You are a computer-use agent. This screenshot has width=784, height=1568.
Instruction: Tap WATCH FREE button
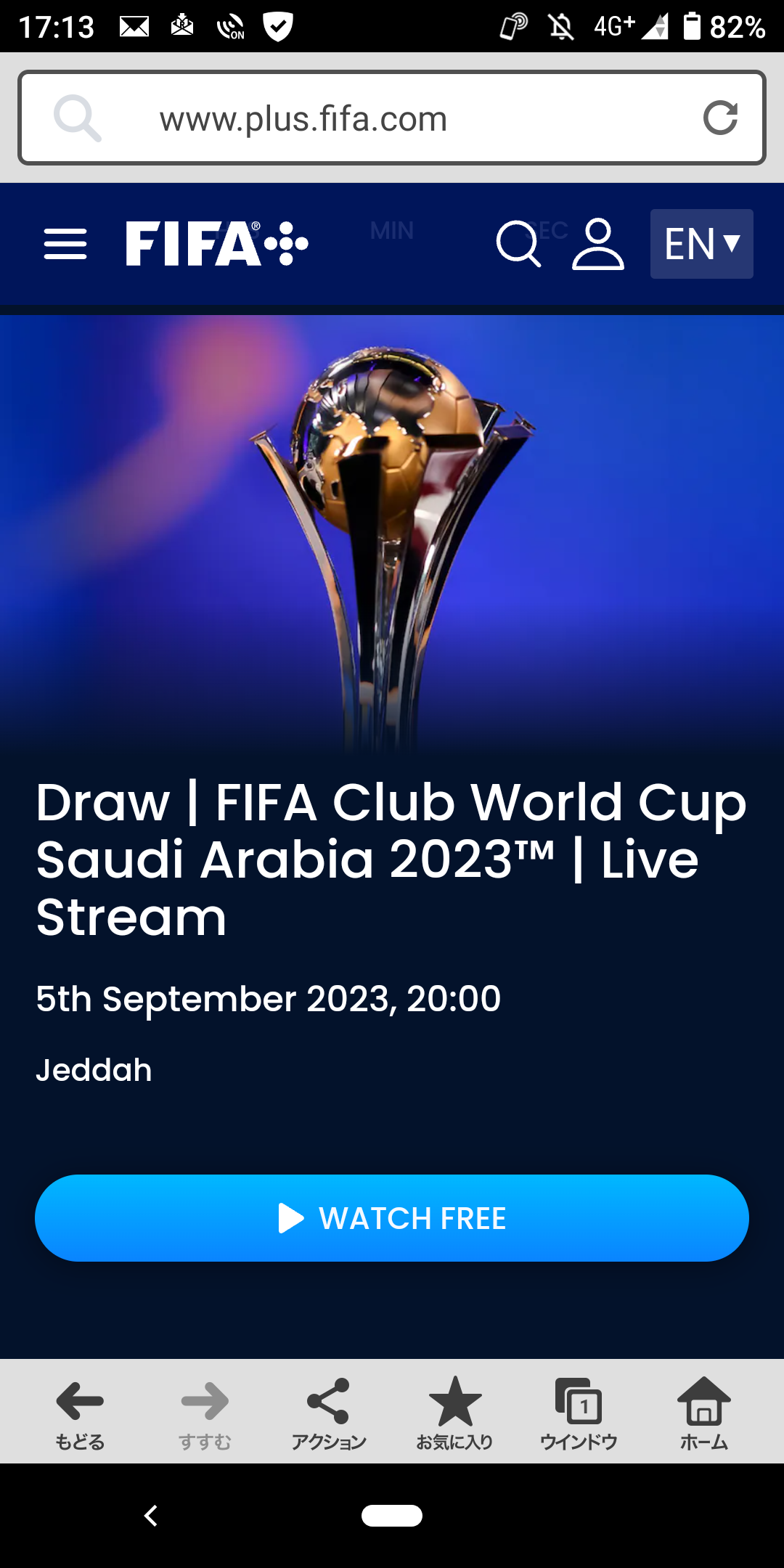tap(392, 1218)
